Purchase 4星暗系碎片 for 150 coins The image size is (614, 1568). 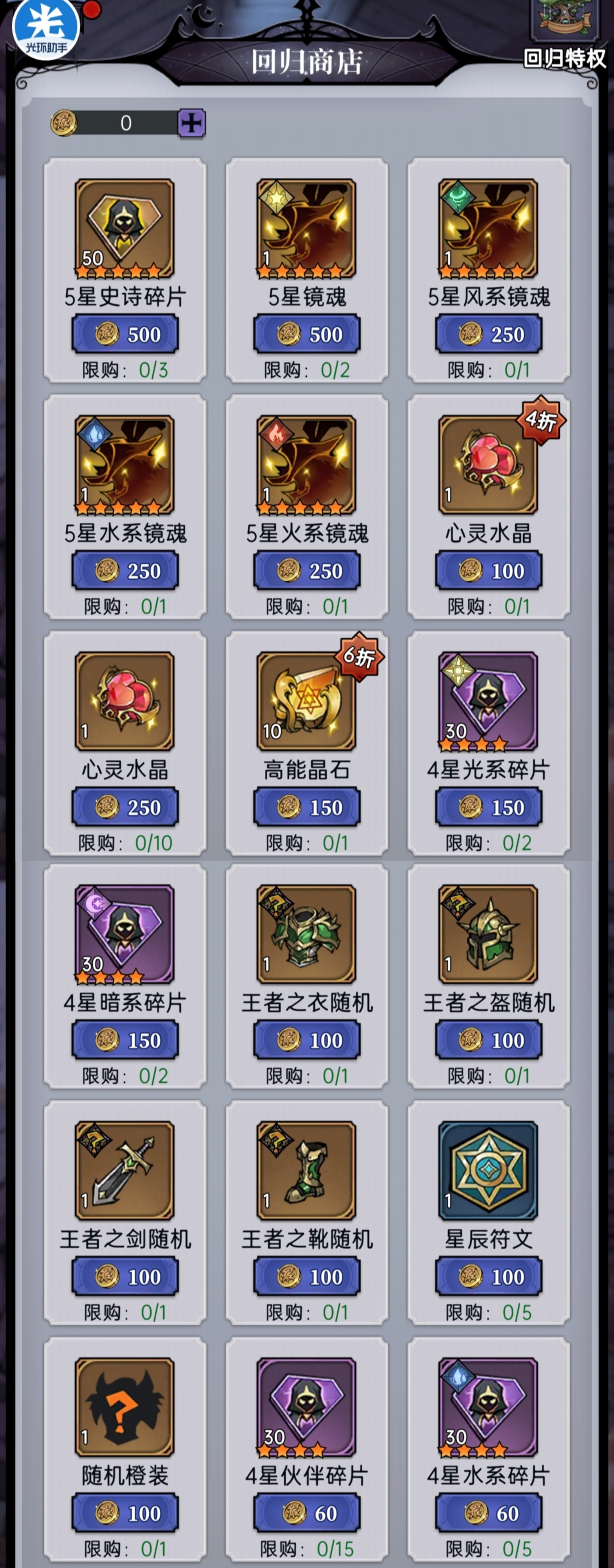(x=125, y=1040)
